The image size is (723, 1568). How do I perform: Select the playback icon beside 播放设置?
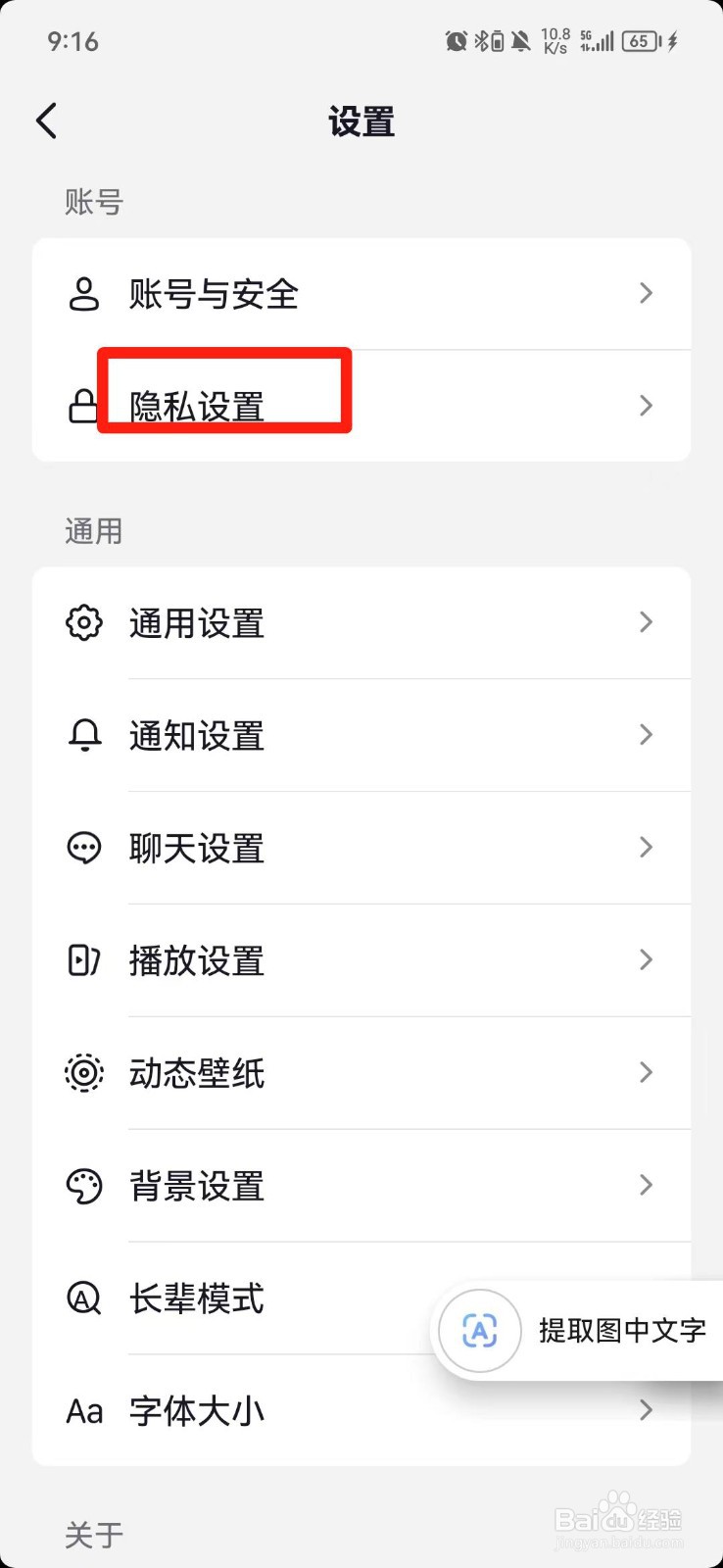[84, 960]
